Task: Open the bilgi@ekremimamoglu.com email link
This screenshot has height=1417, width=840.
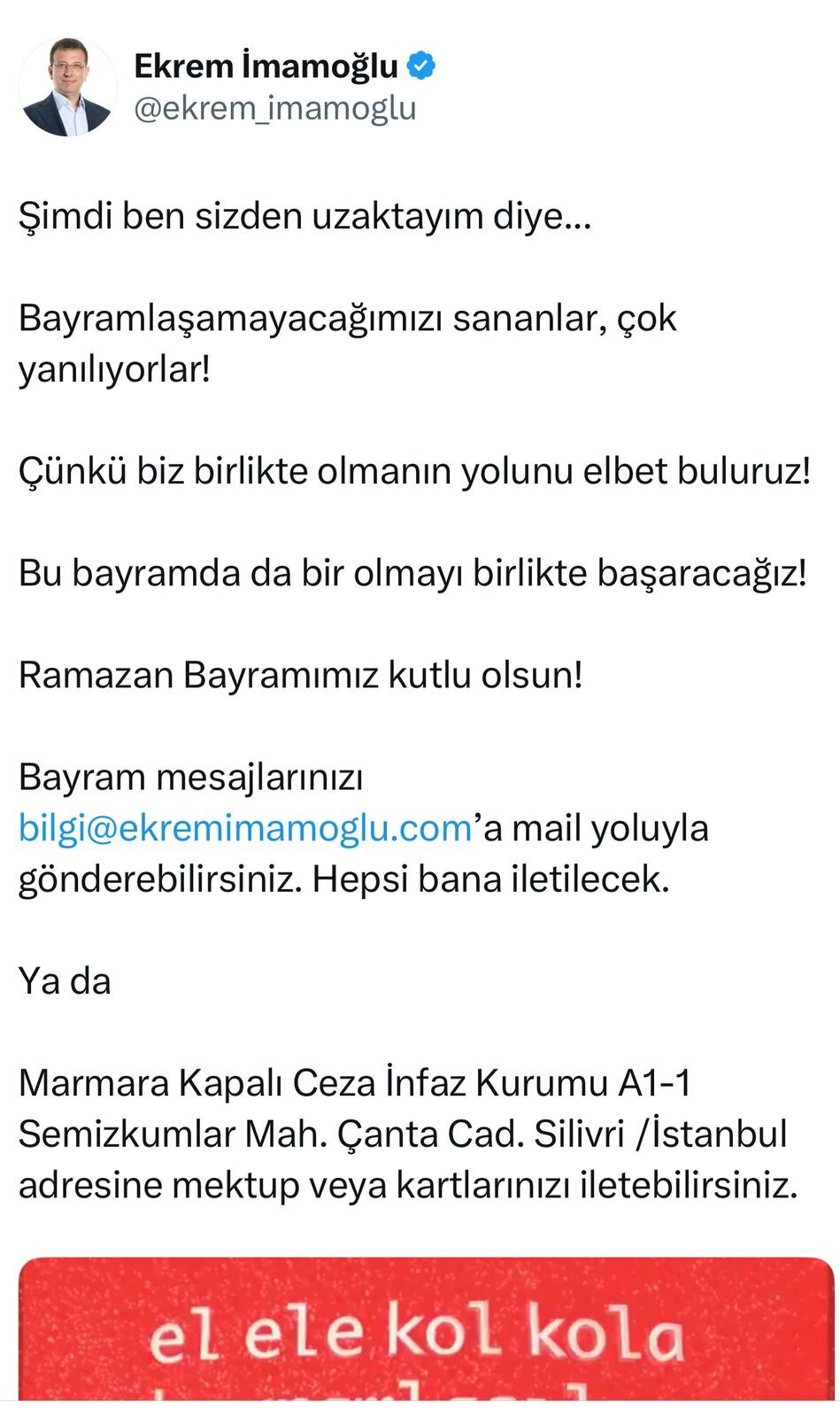Action: (x=245, y=828)
